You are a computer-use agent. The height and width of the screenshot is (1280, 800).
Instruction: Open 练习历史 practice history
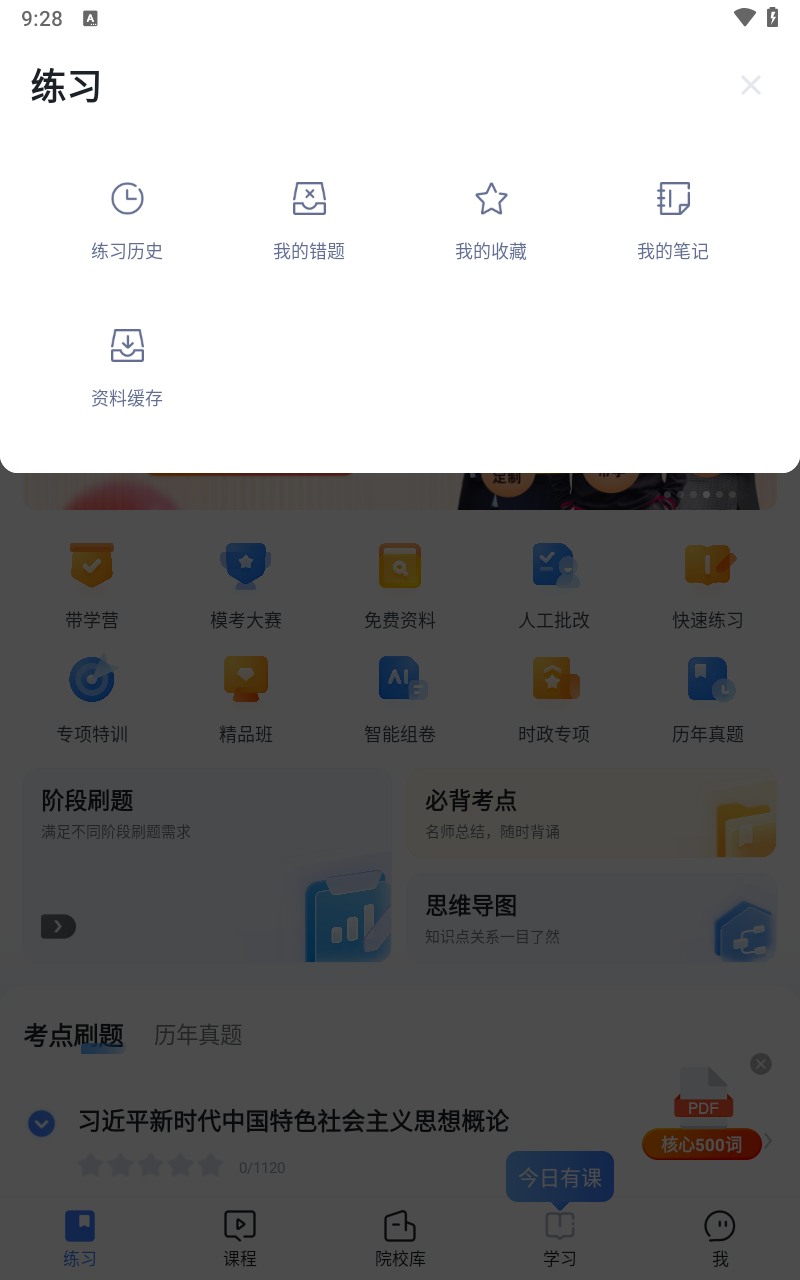point(127,221)
